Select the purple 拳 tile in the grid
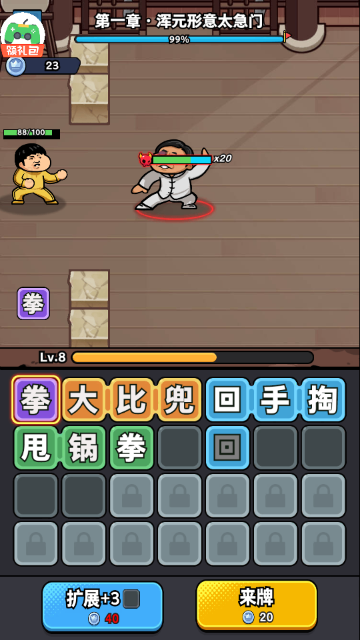The width and height of the screenshot is (360, 640). click(x=36, y=400)
